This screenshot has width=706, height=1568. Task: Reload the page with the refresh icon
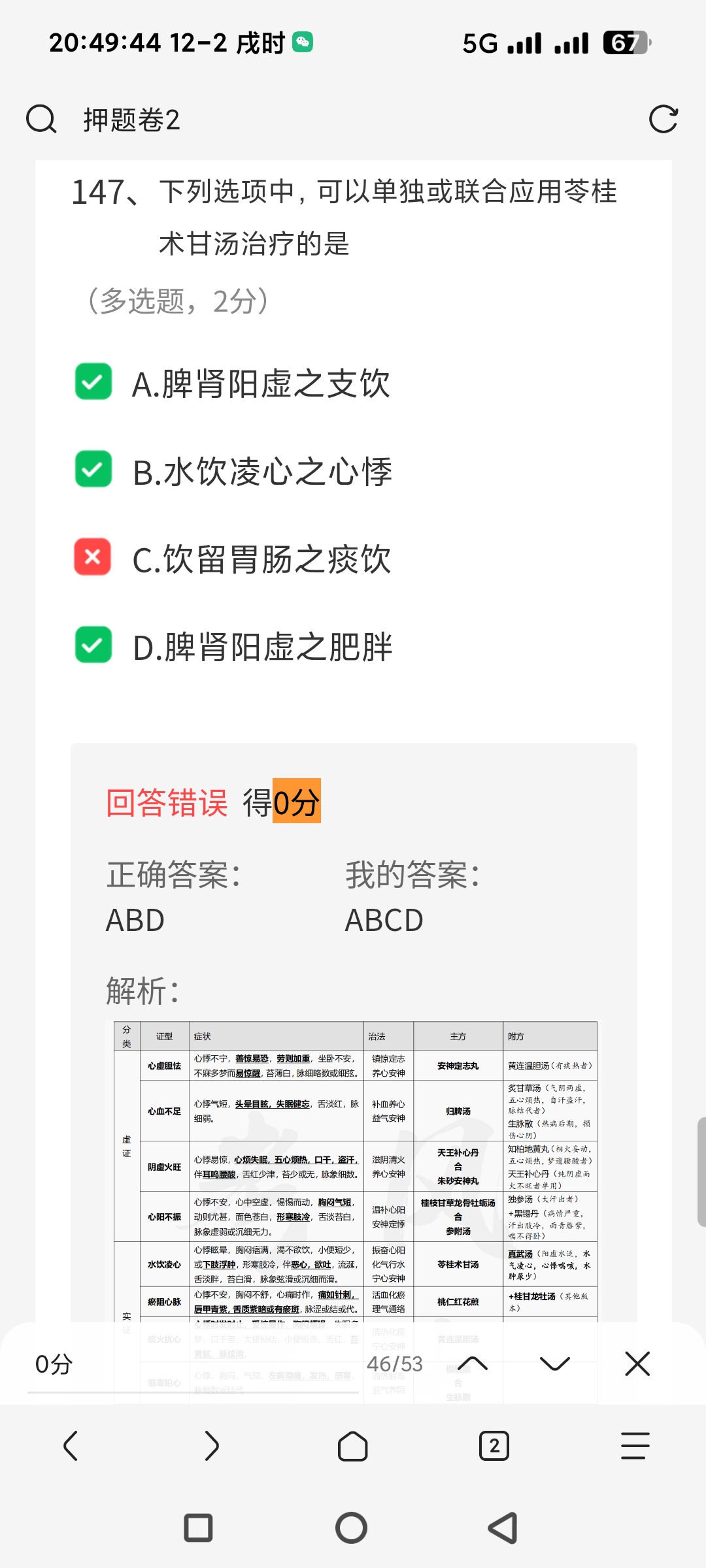(663, 120)
